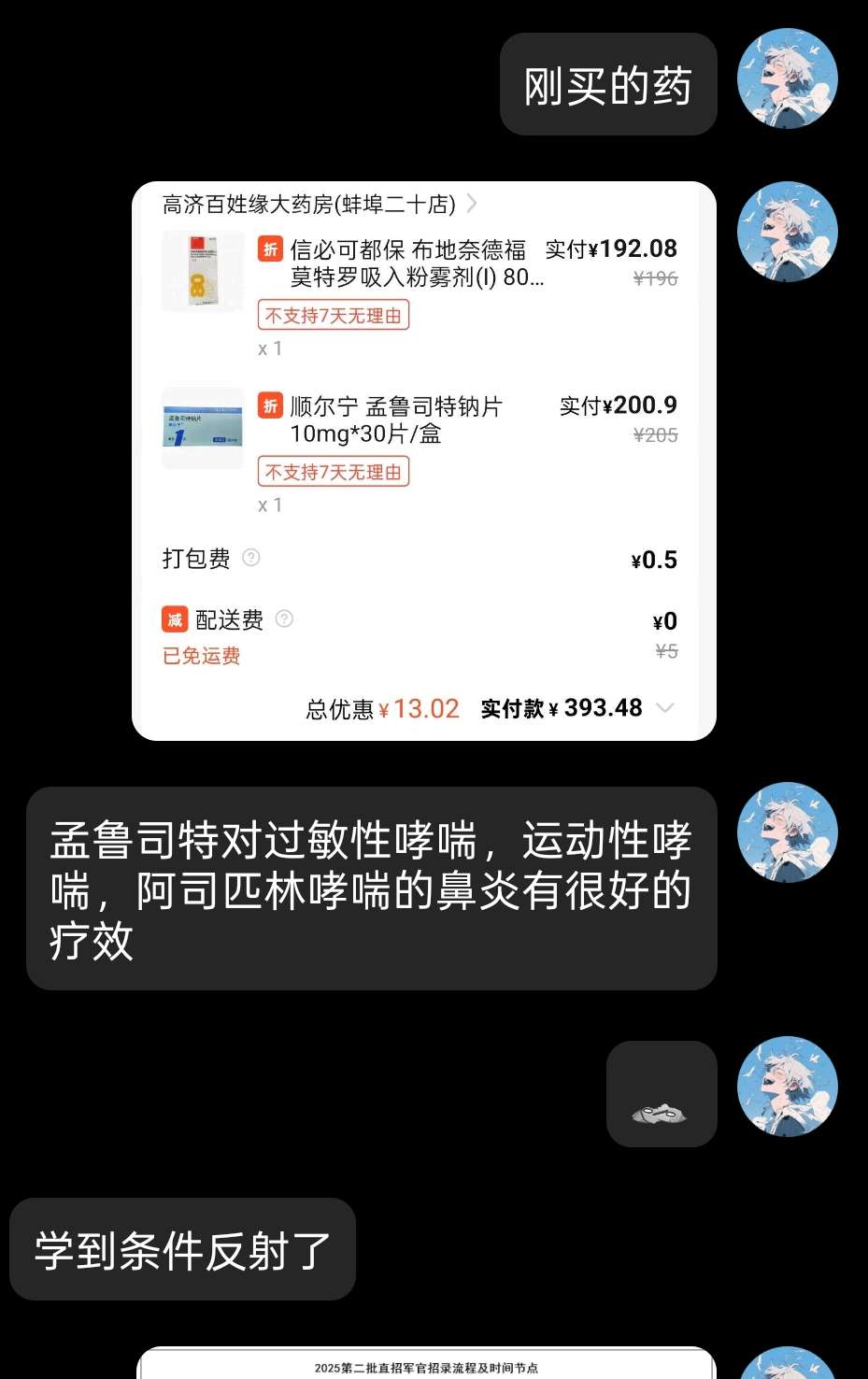Image resolution: width=868 pixels, height=1379 pixels.
Task: Open the 2025第二批直招军官 image message
Action: coord(425,1365)
